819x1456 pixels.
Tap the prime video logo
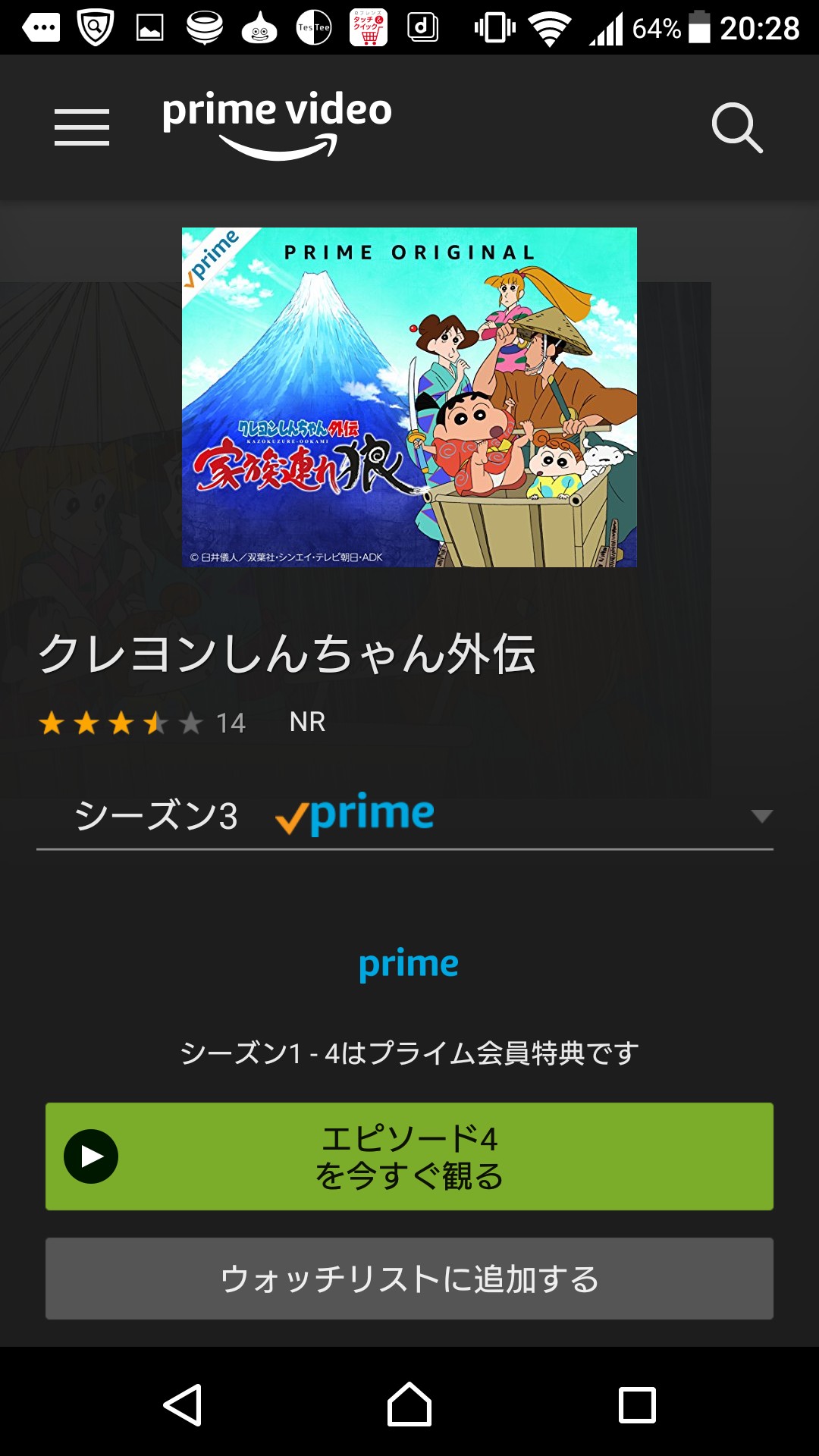pyautogui.click(x=278, y=125)
